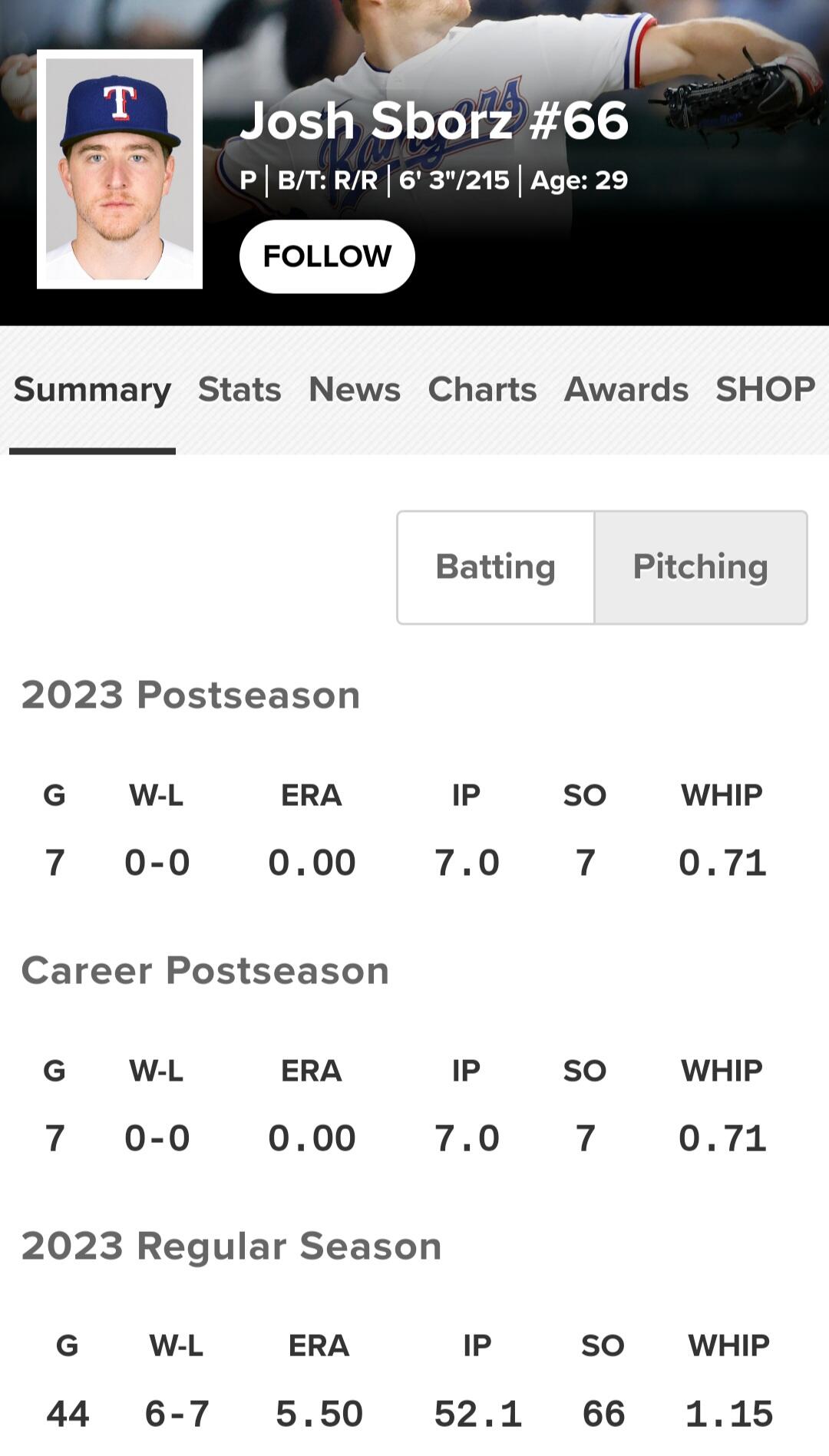The width and height of the screenshot is (829, 1456).
Task: Select the Pitching segment
Action: coord(700,567)
